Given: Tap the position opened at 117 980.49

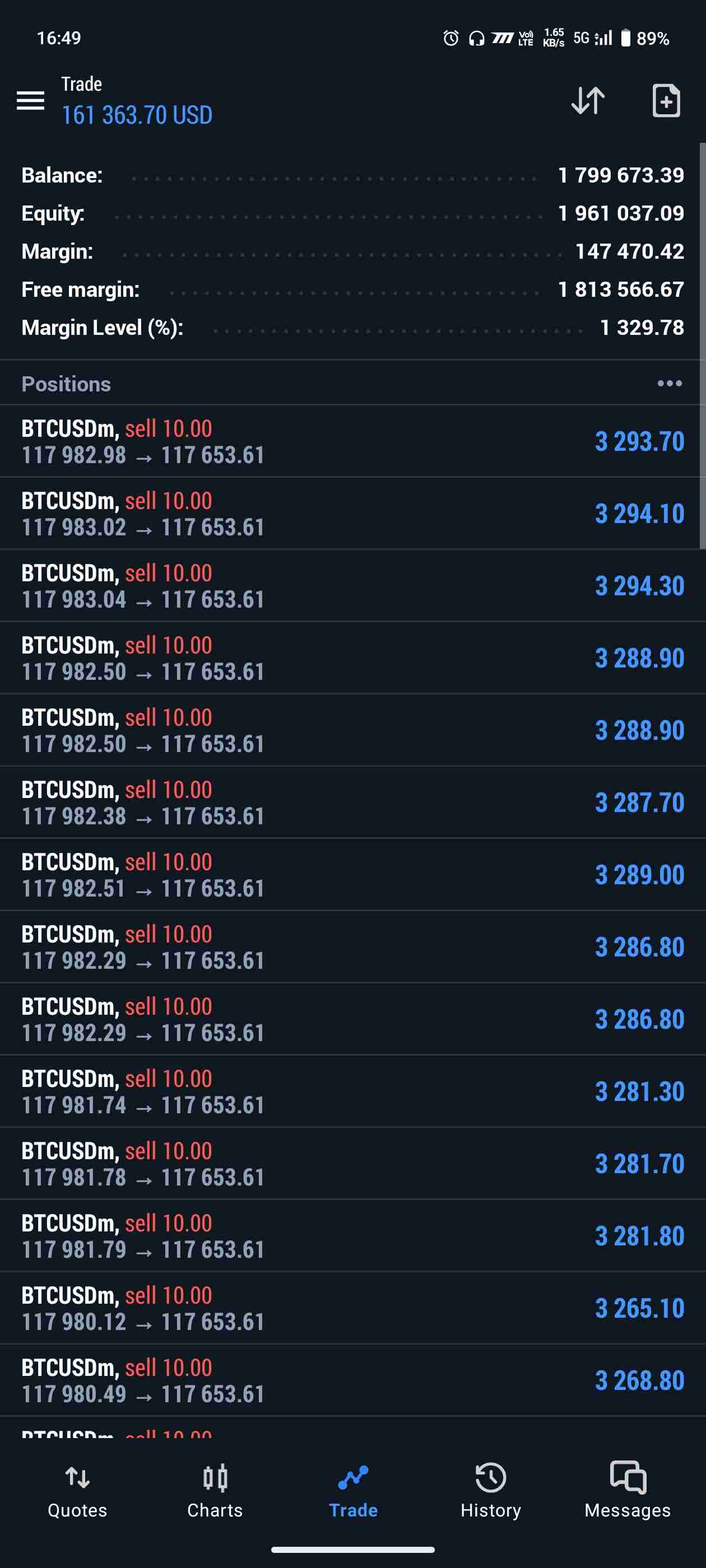Looking at the screenshot, I should pos(352,1380).
